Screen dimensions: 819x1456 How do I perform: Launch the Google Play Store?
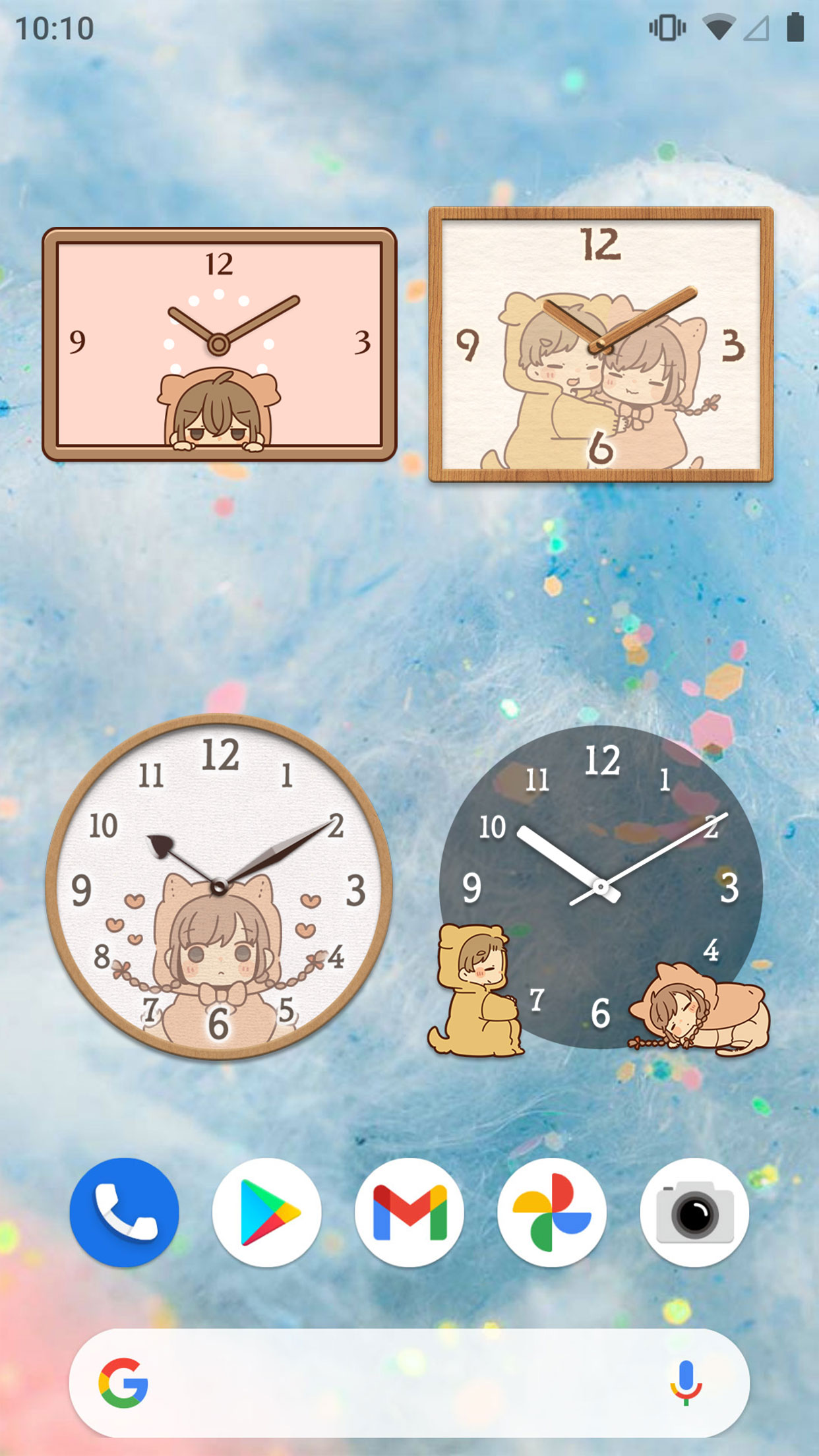[266, 1212]
